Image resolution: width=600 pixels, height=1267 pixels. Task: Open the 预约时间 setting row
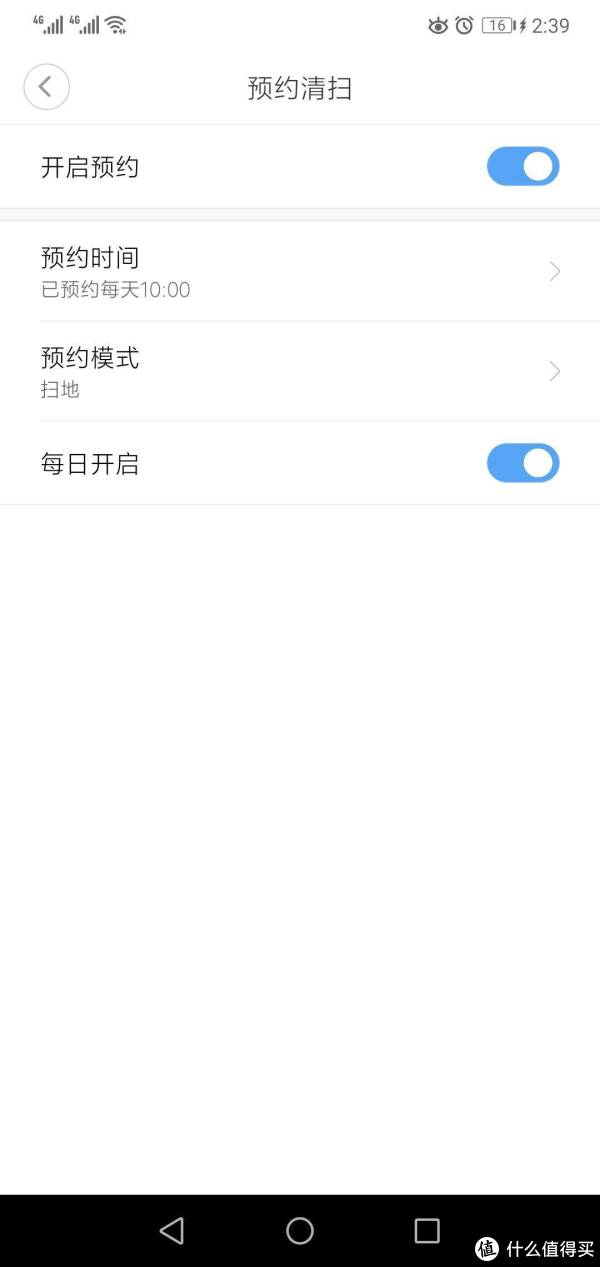(x=300, y=271)
